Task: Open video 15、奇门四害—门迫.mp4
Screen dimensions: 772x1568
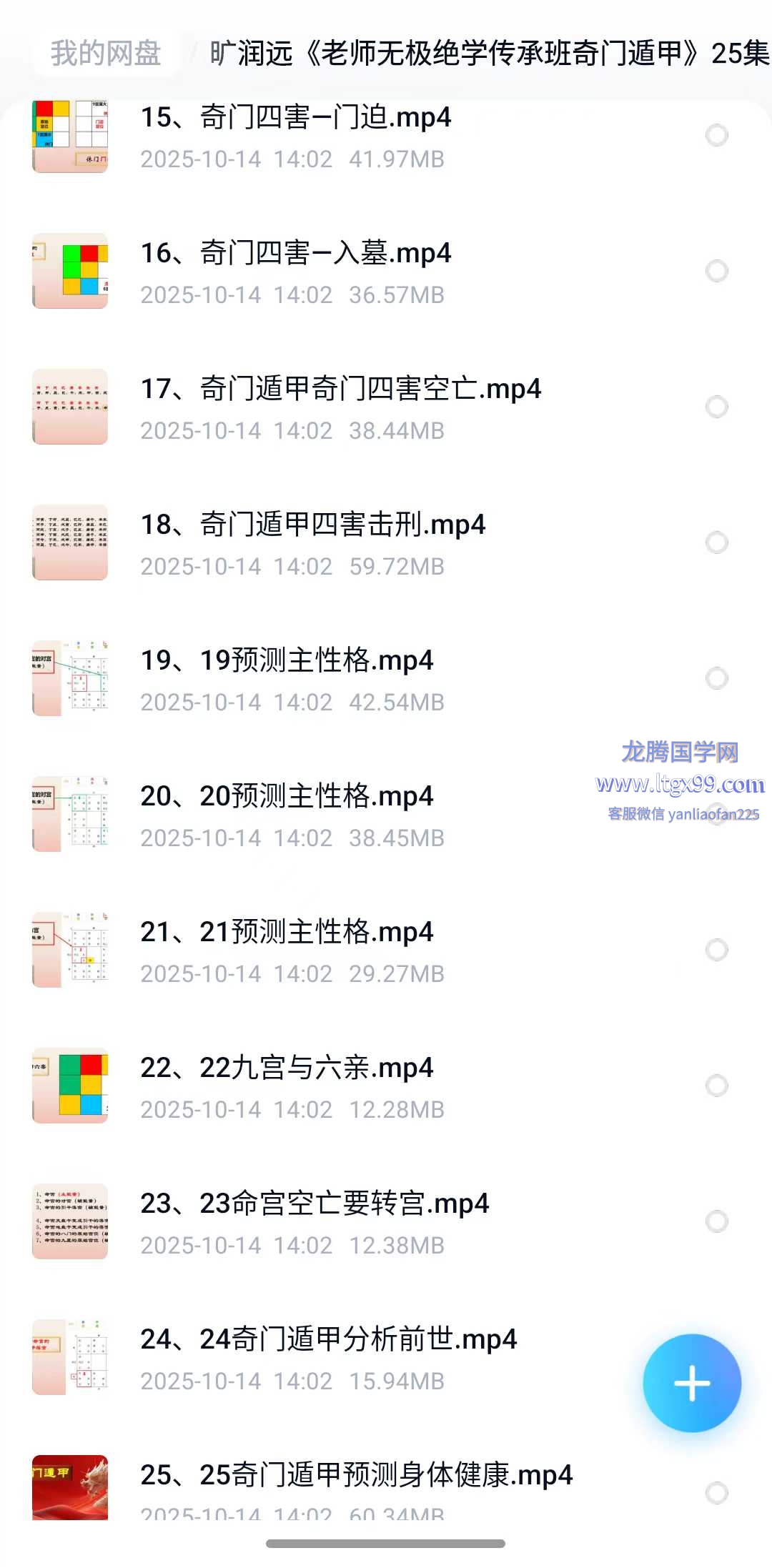Action: (295, 118)
